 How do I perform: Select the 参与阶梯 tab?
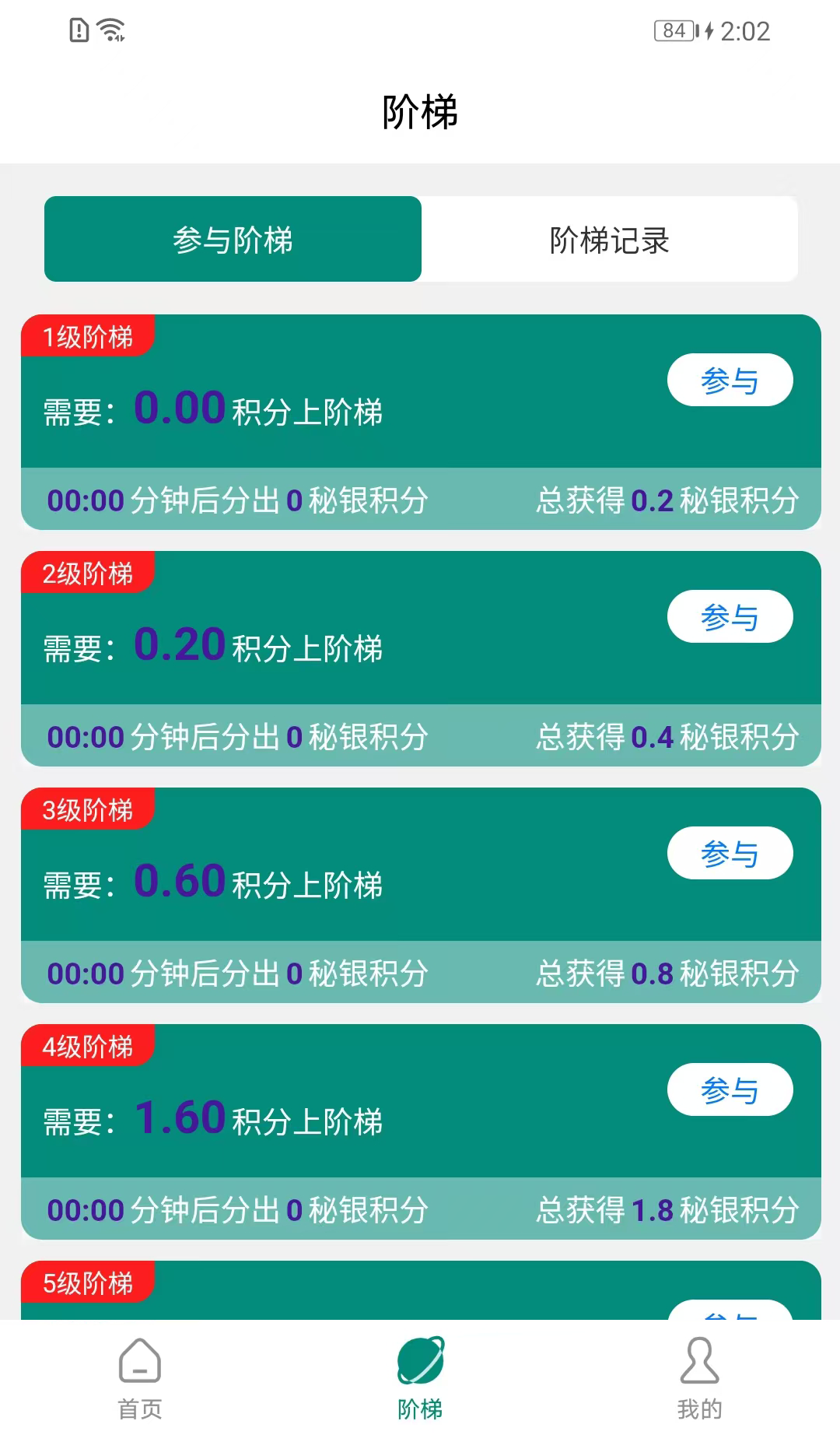tap(233, 240)
